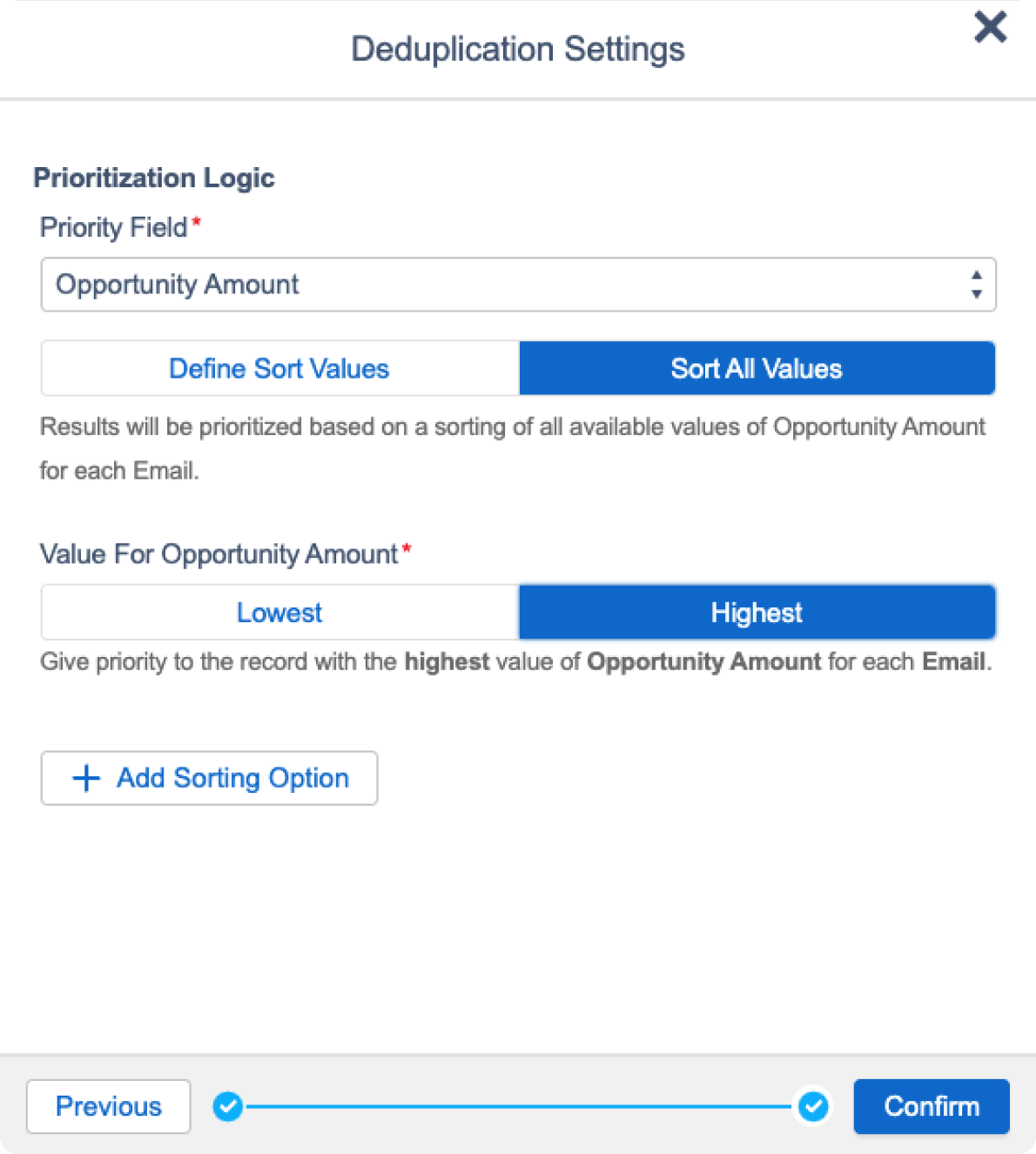Screen dimensions: 1036x1154
Task: Confirm the deduplication settings
Action: (931, 1106)
